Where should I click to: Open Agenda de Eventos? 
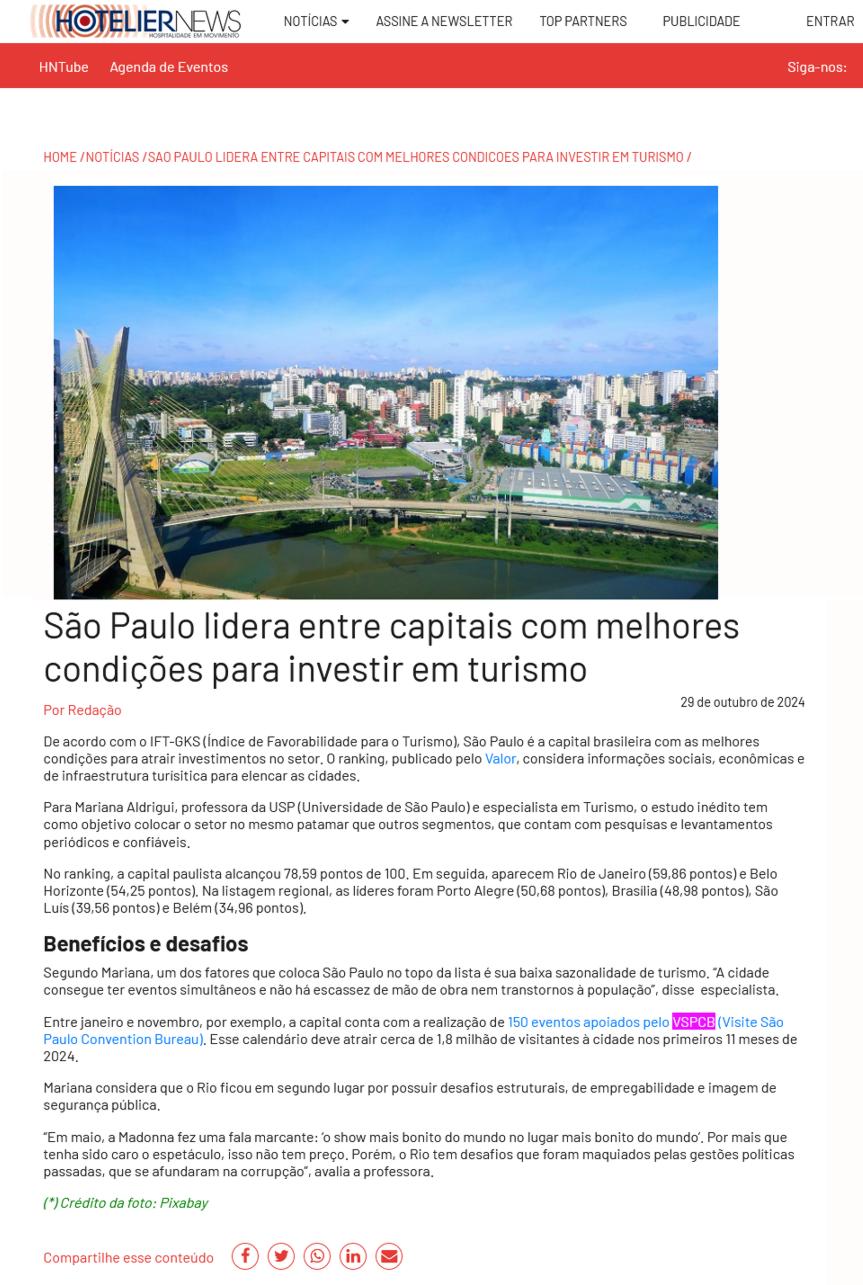click(x=168, y=67)
